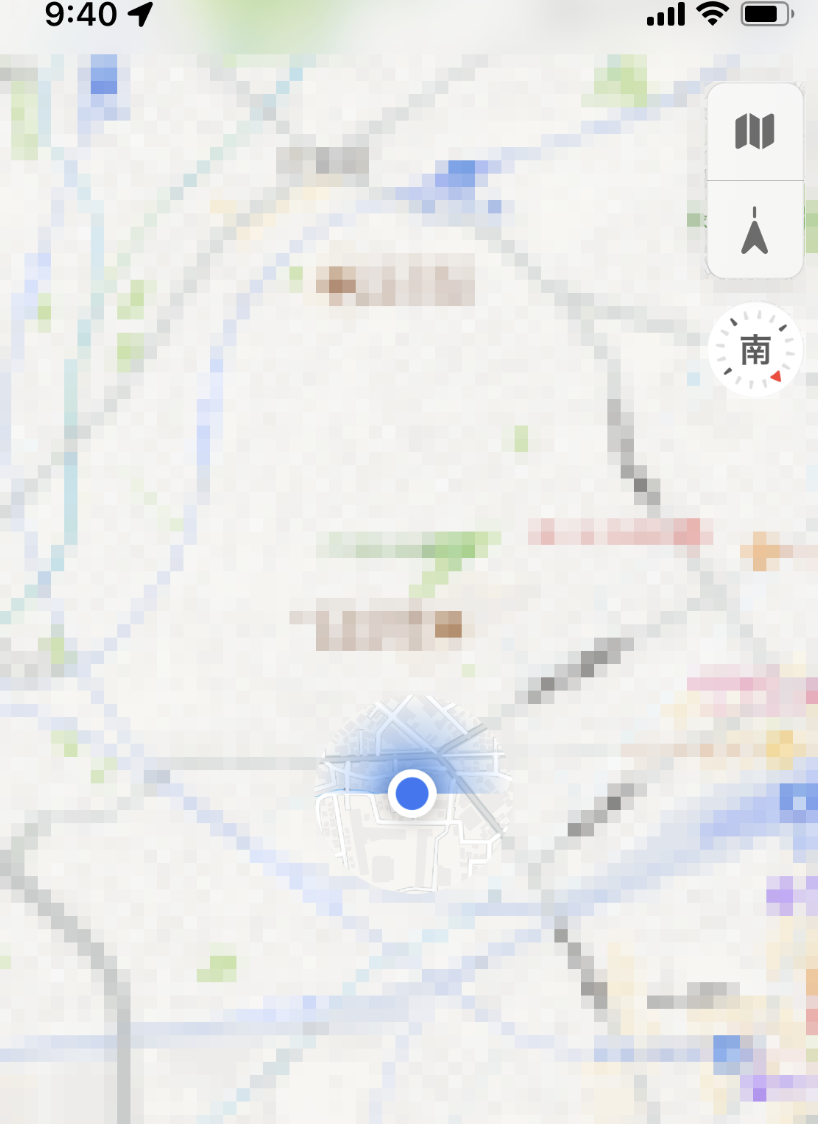Open the map mode settings button
Viewport: 818px width, 1124px height.
[x=754, y=131]
